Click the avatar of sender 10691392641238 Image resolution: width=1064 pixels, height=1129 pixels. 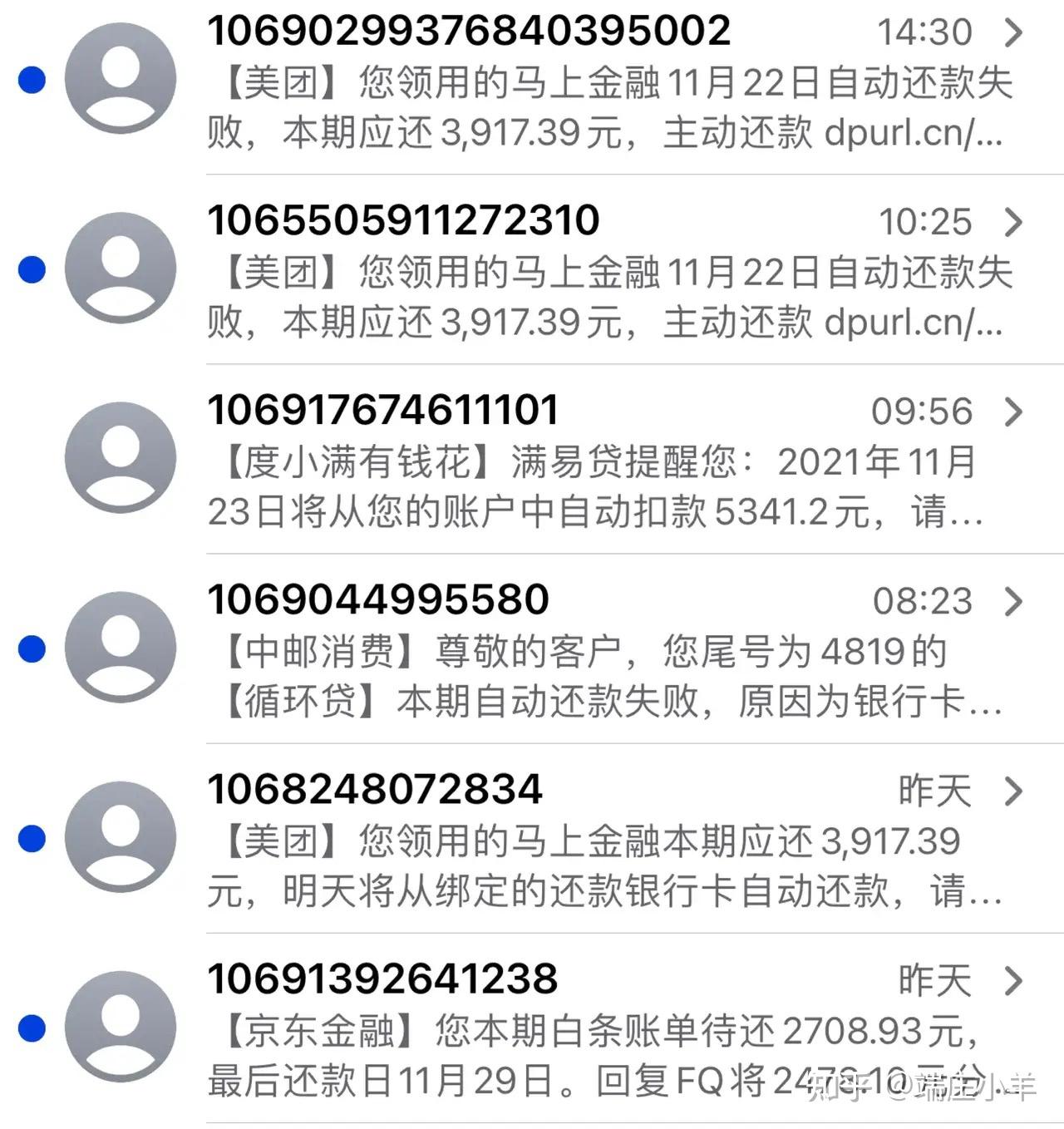point(121,1027)
